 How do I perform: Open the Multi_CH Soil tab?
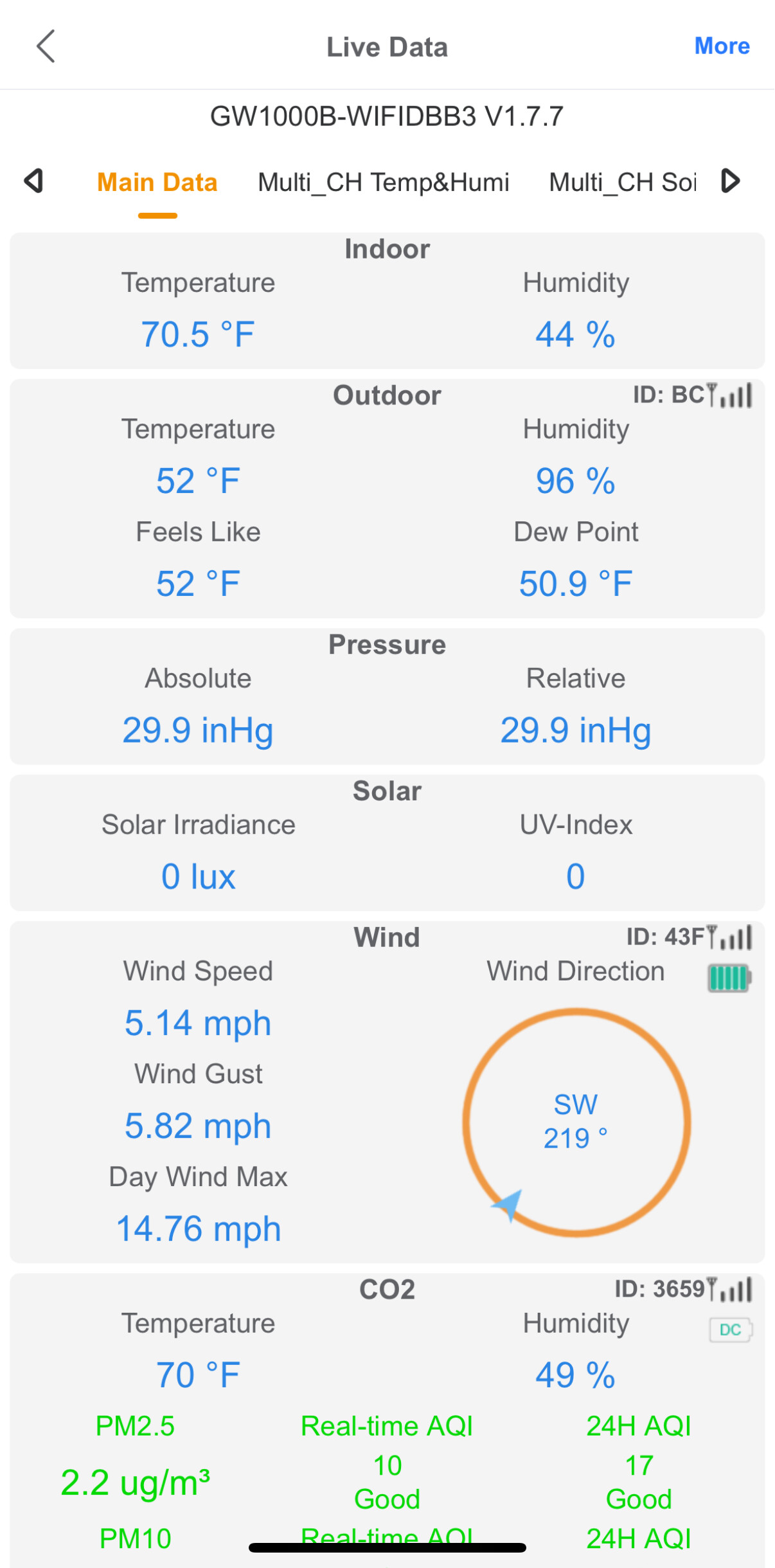[621, 183]
